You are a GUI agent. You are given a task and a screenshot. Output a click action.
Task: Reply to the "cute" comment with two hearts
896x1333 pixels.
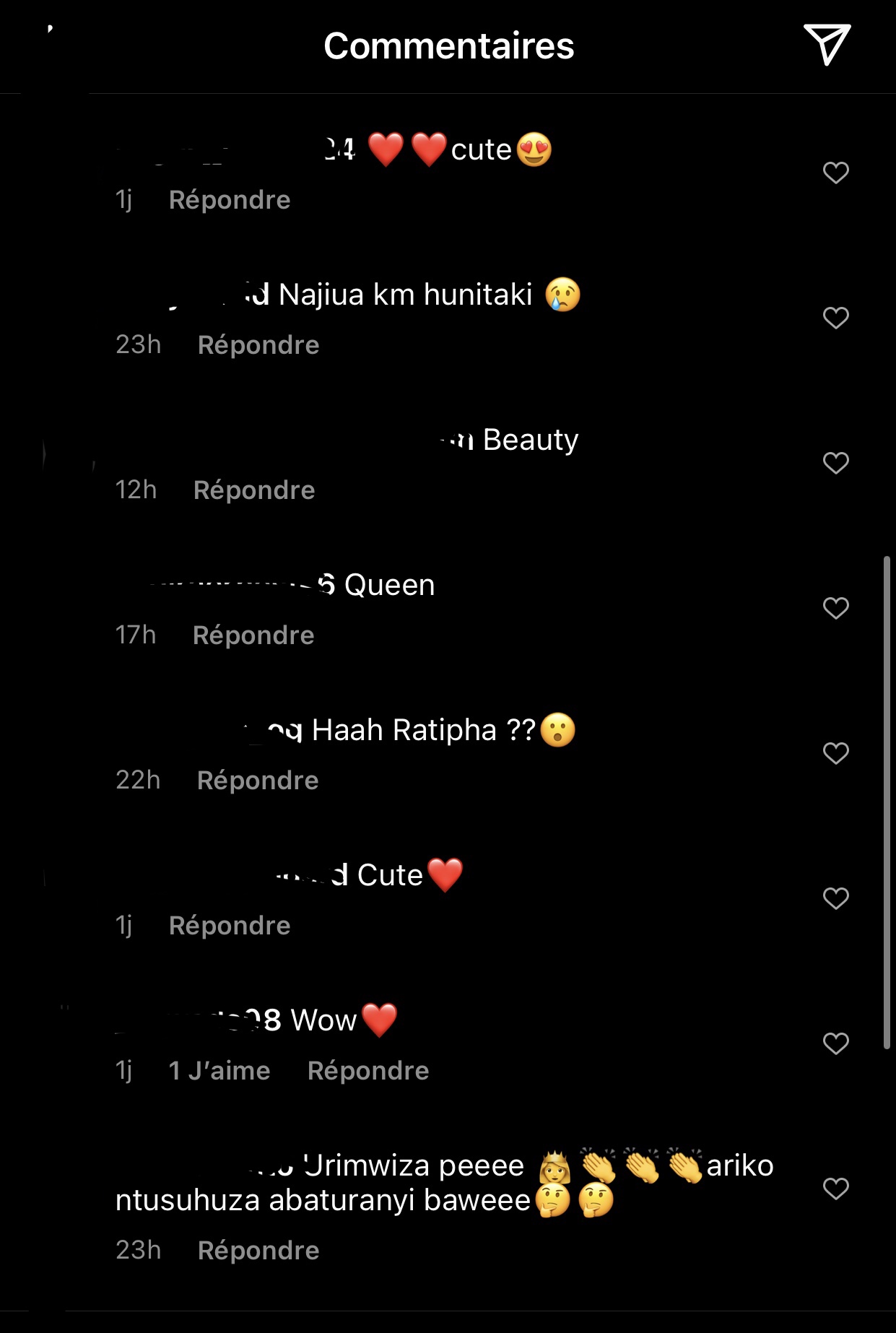[x=230, y=200]
